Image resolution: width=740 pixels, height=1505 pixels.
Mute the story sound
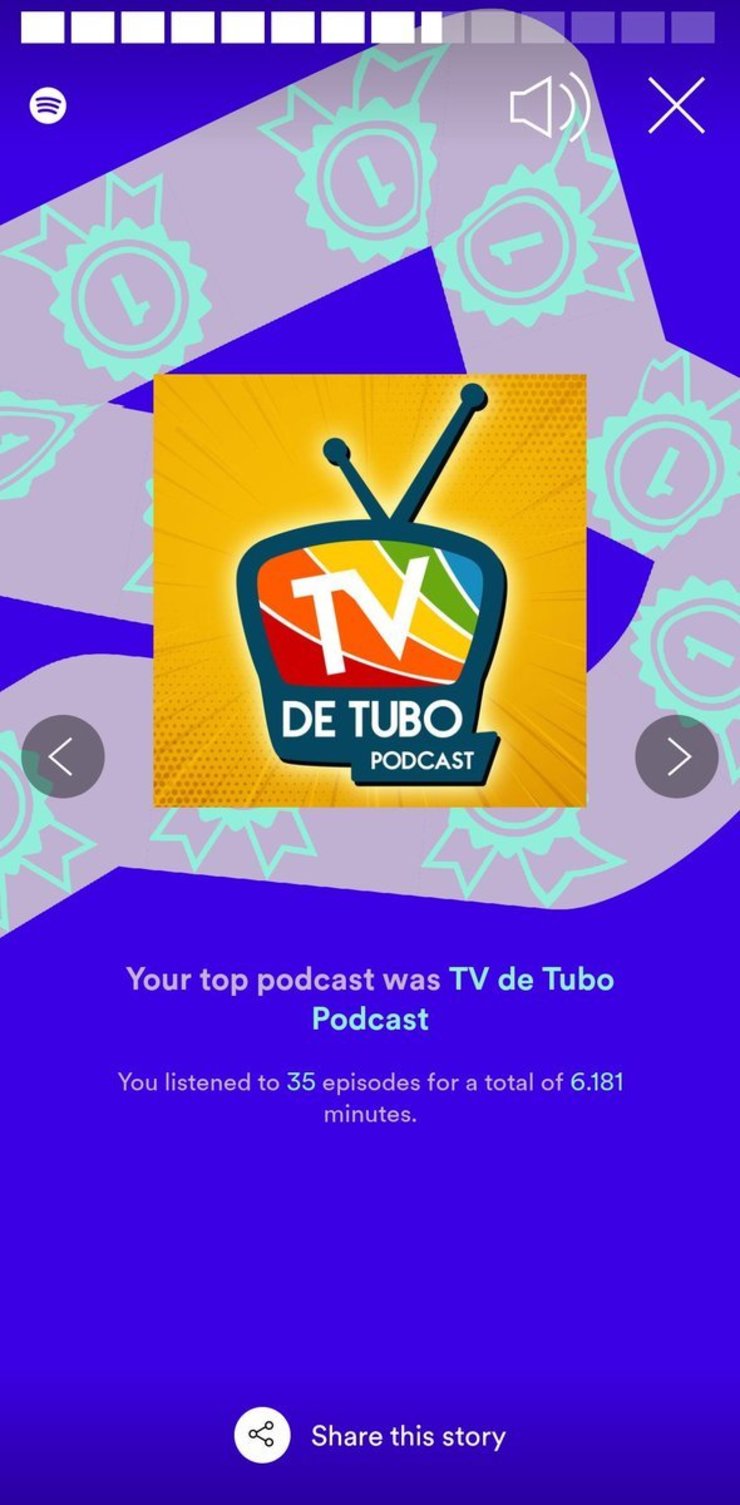tap(548, 107)
